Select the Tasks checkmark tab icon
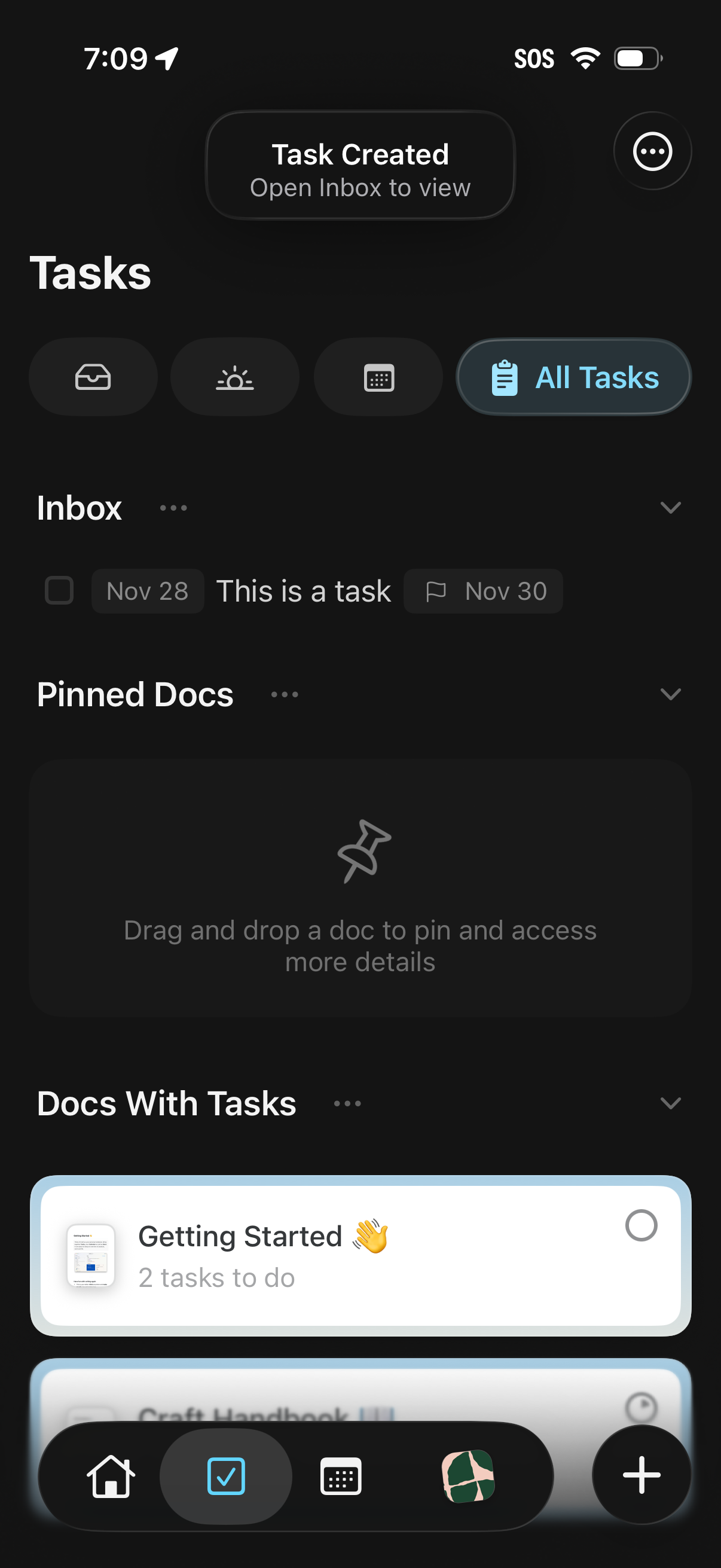The image size is (721, 1568). (227, 1477)
